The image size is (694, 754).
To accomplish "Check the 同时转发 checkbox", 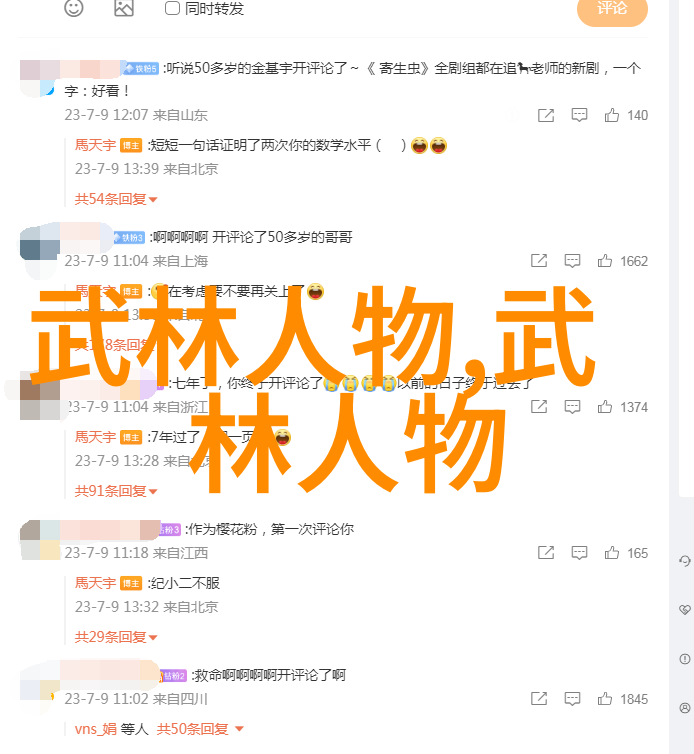I will (x=172, y=8).
